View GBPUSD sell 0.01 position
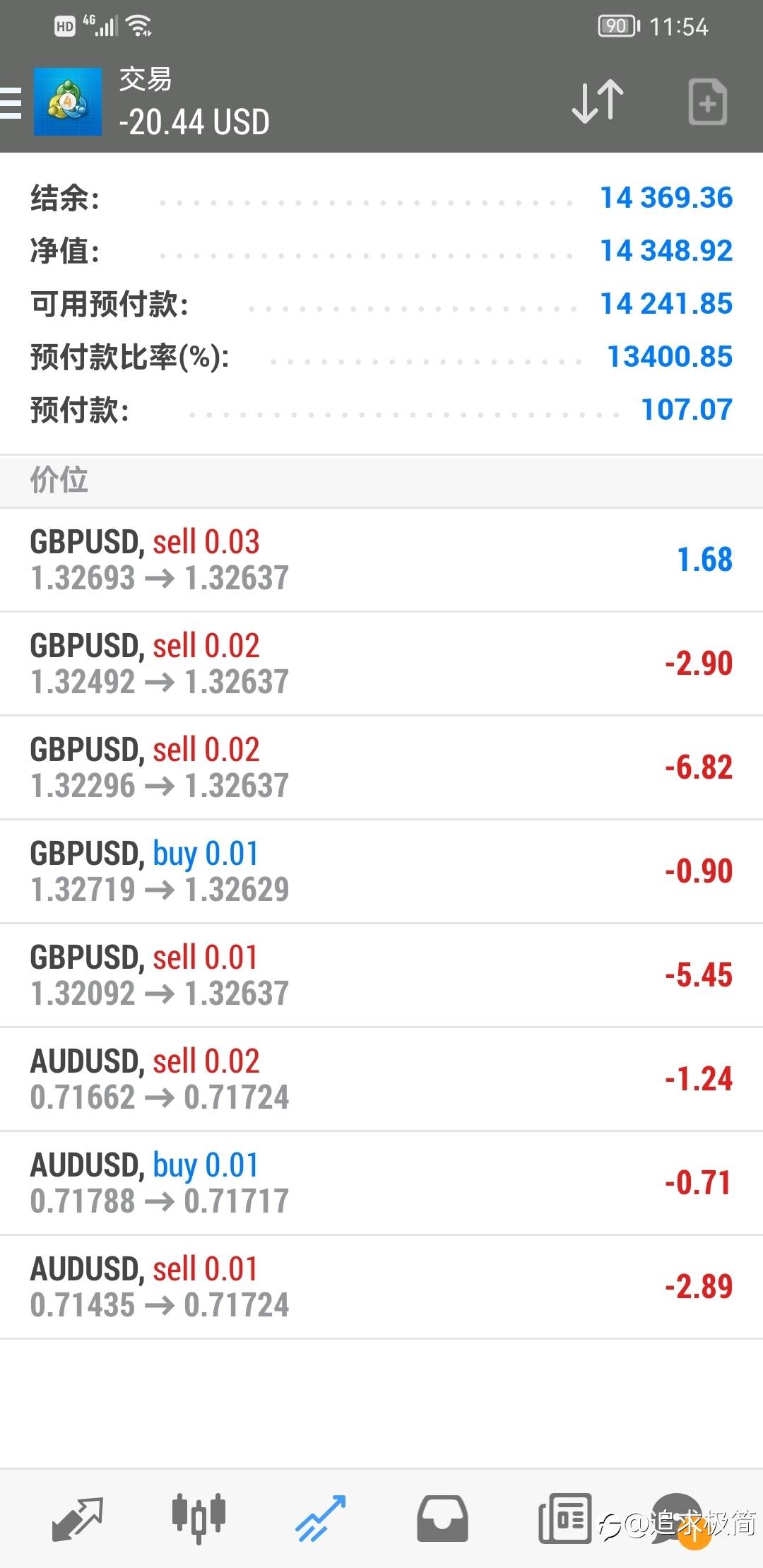This screenshot has height=1568, width=763. tap(381, 975)
